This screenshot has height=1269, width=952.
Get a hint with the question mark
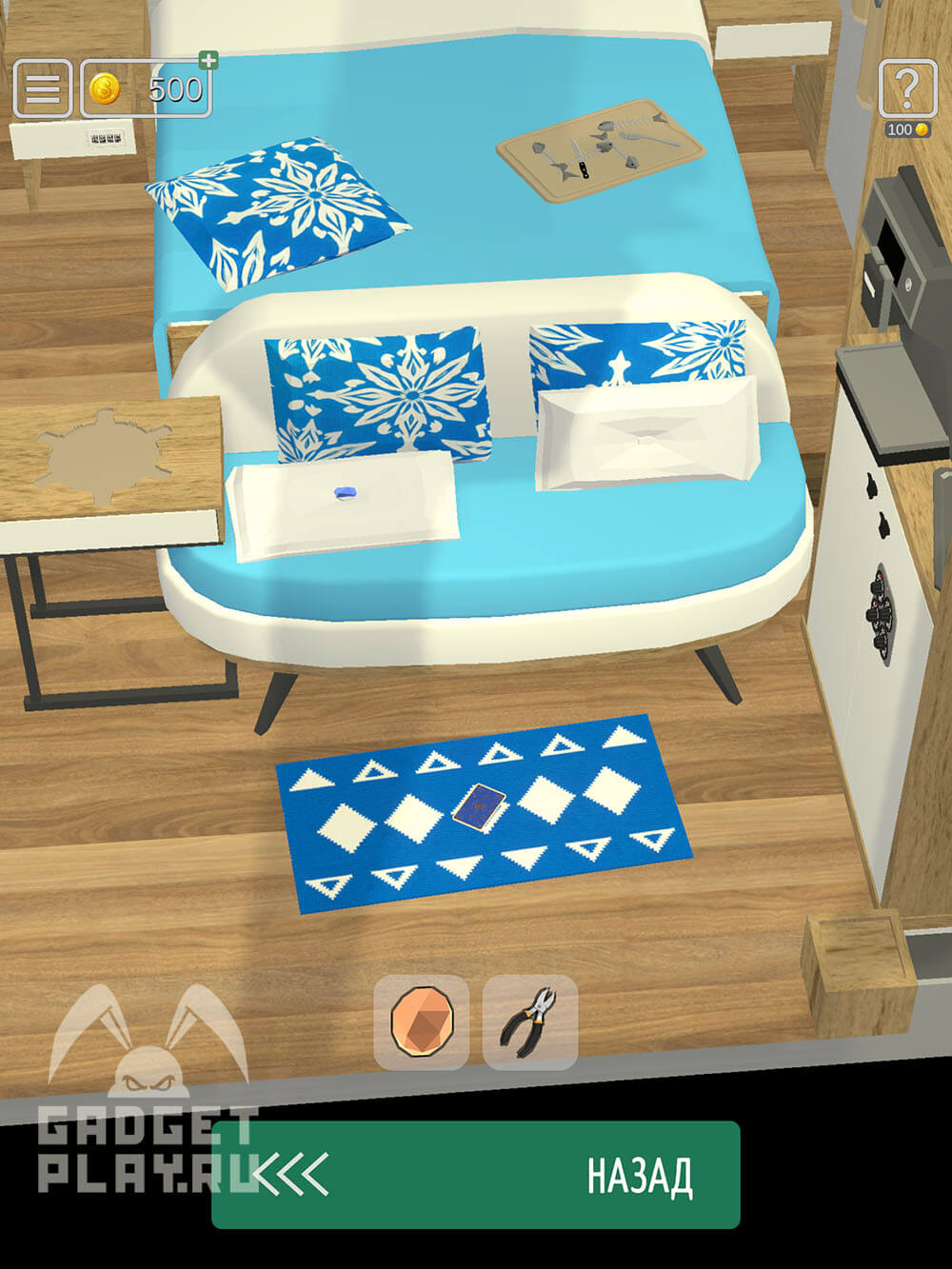pos(906,89)
